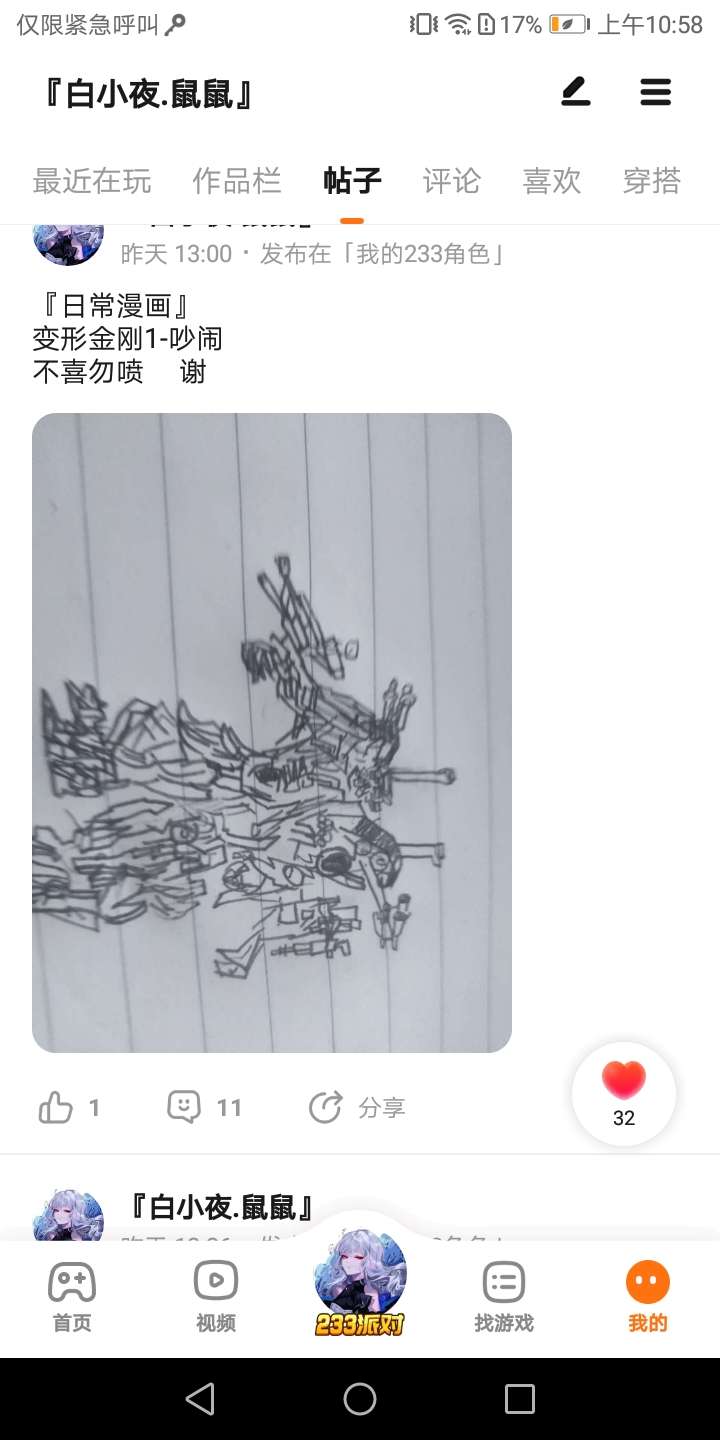The height and width of the screenshot is (1440, 720).
Task: Open the 喜欢 tab
Action: coord(552,181)
